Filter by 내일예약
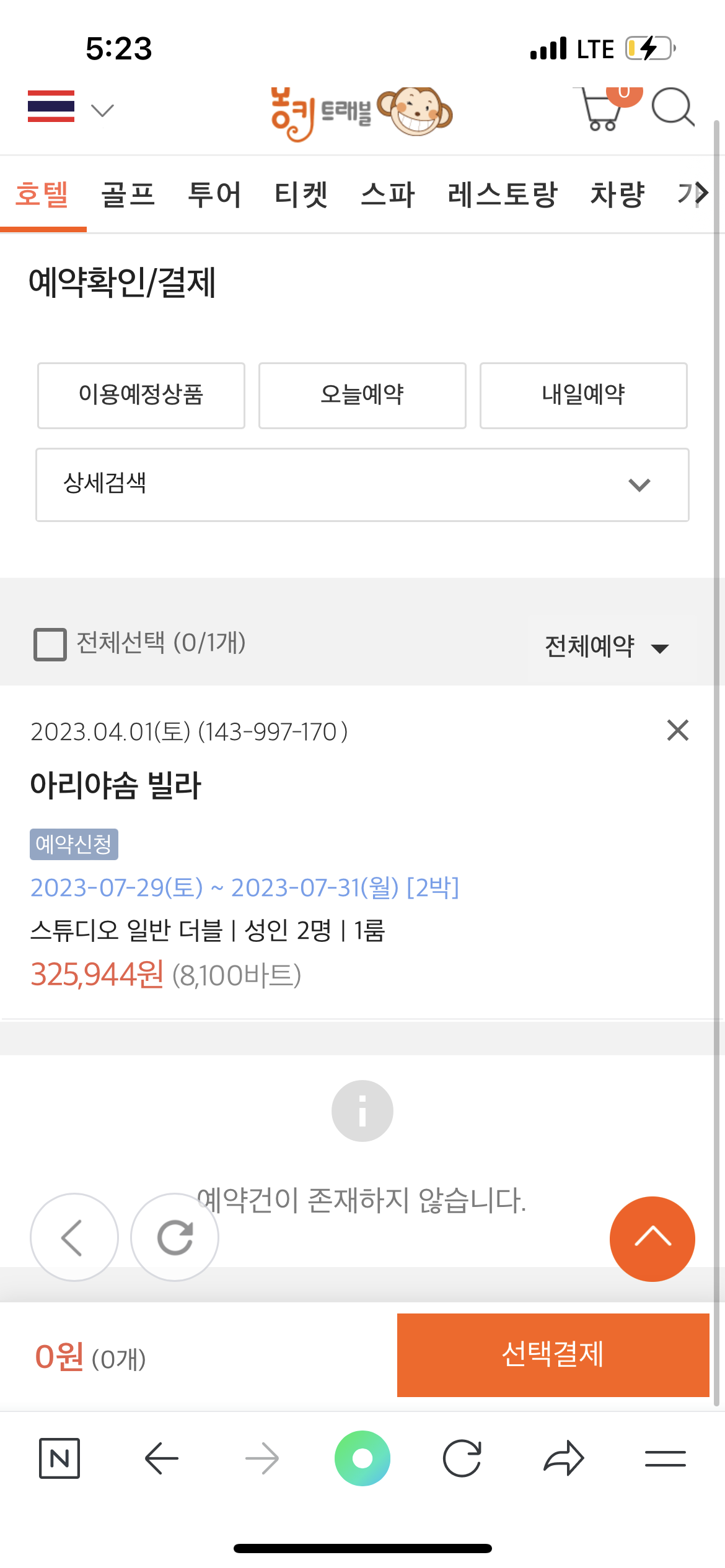 click(584, 395)
